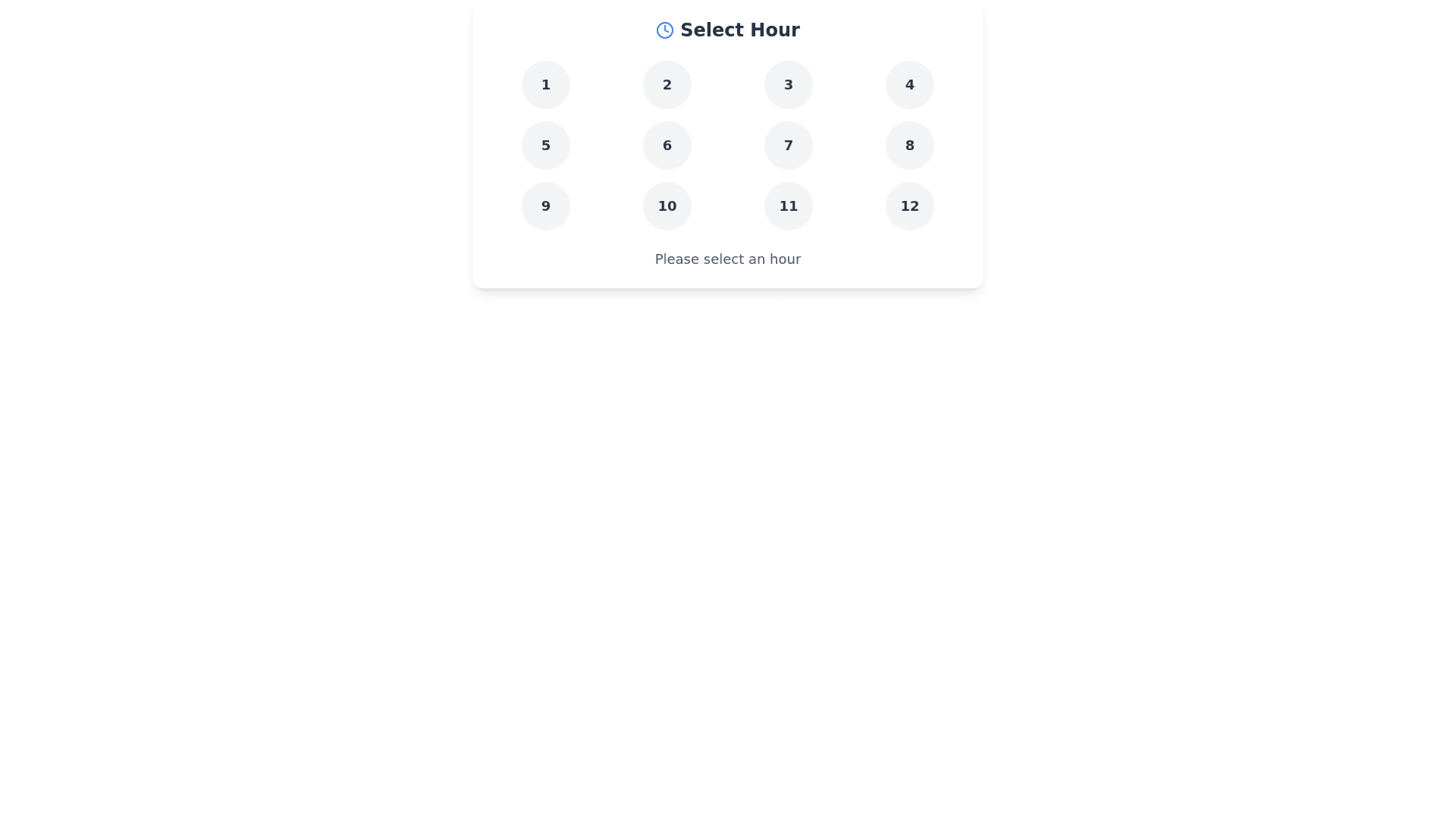Viewport: 1456px width, 819px height.
Task: Pick hour 7
Action: [788, 146]
